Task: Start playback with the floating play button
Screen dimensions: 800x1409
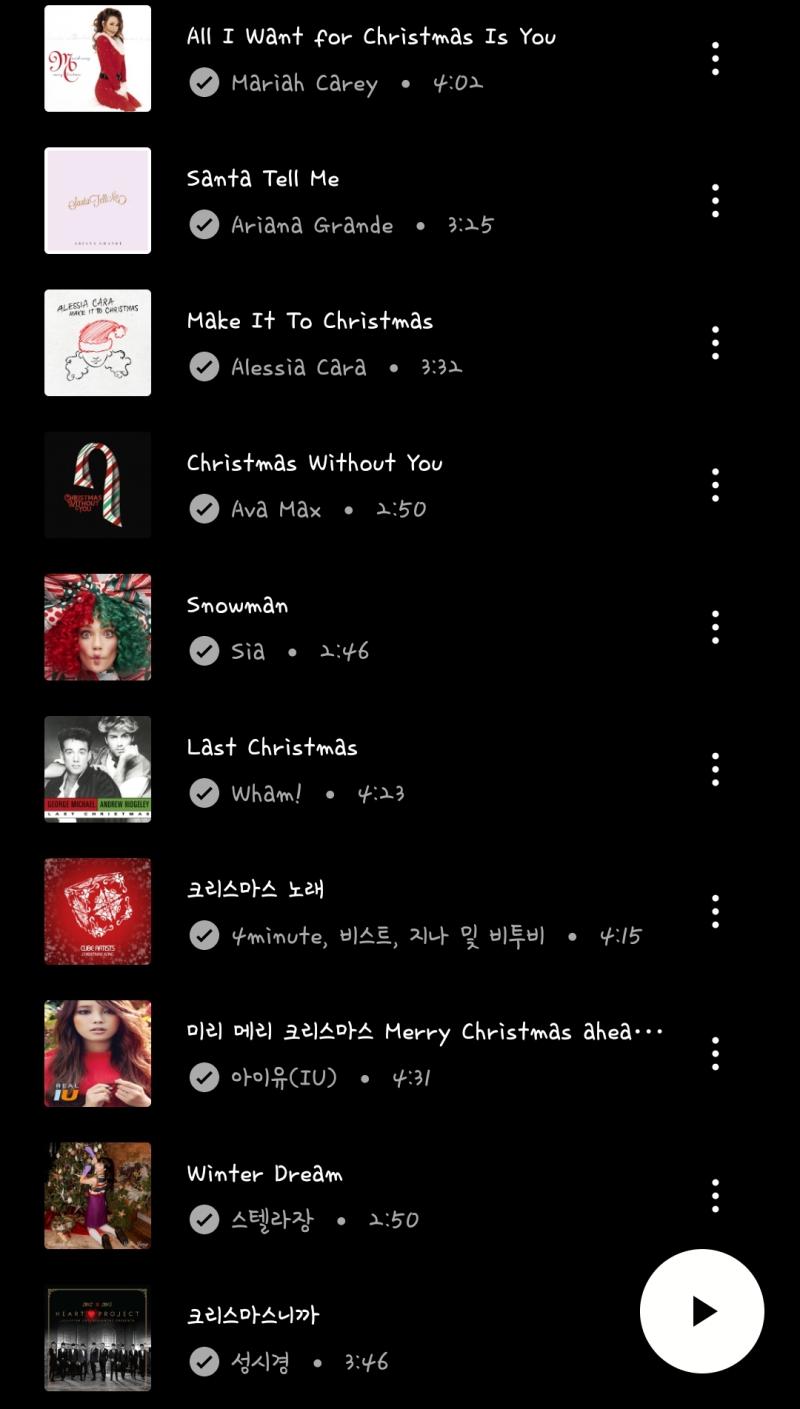Action: tap(702, 1311)
